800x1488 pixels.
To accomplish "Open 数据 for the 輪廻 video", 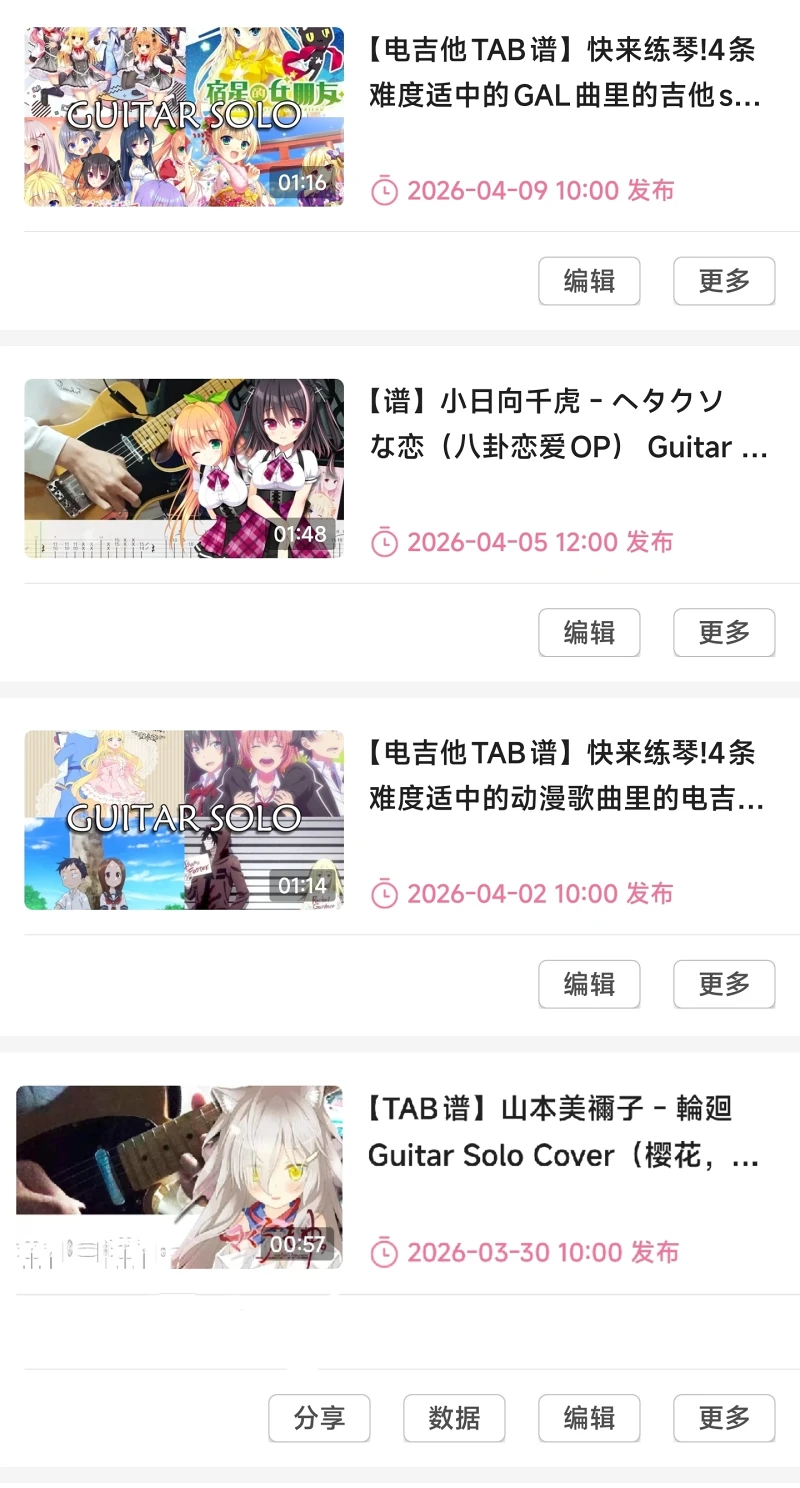I will coord(454,1418).
